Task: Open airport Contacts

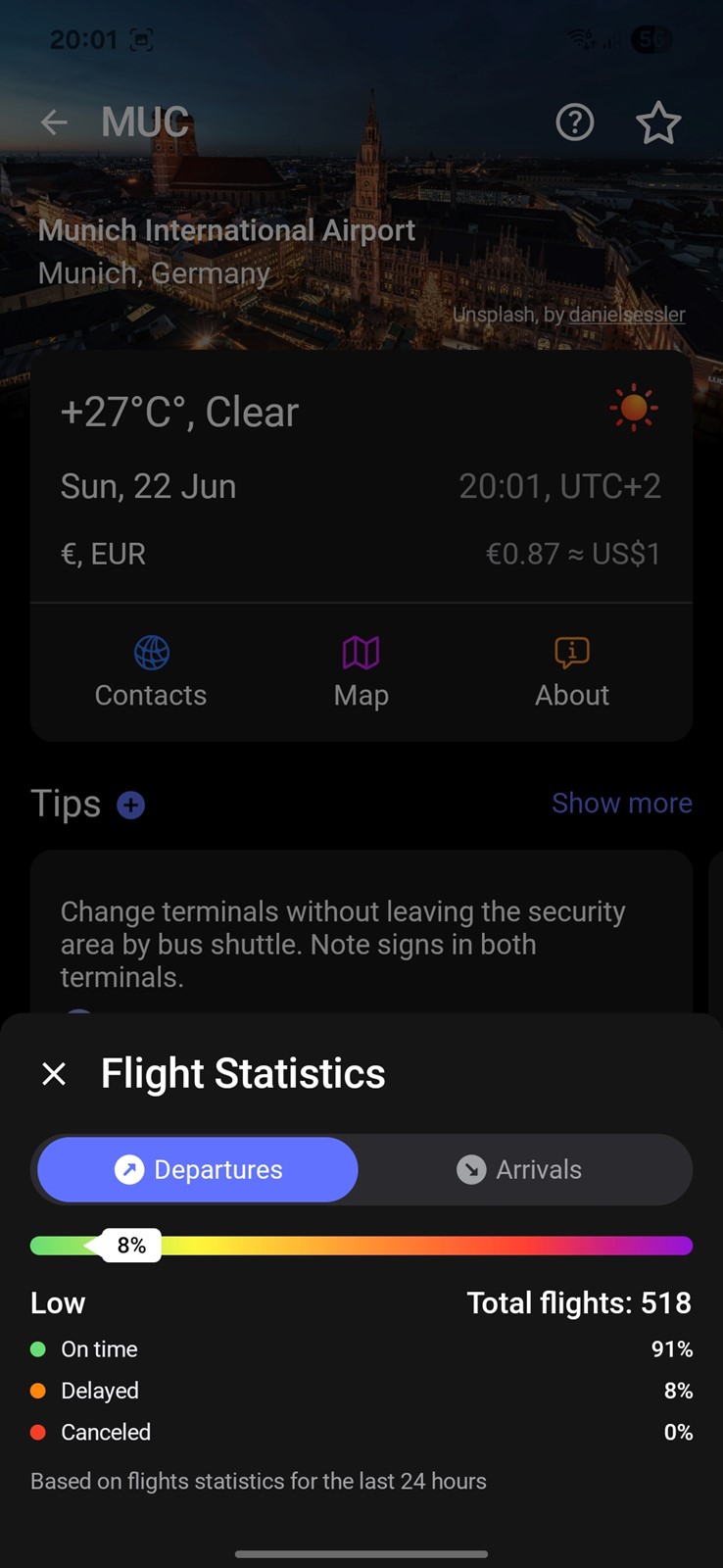Action: coord(151,672)
